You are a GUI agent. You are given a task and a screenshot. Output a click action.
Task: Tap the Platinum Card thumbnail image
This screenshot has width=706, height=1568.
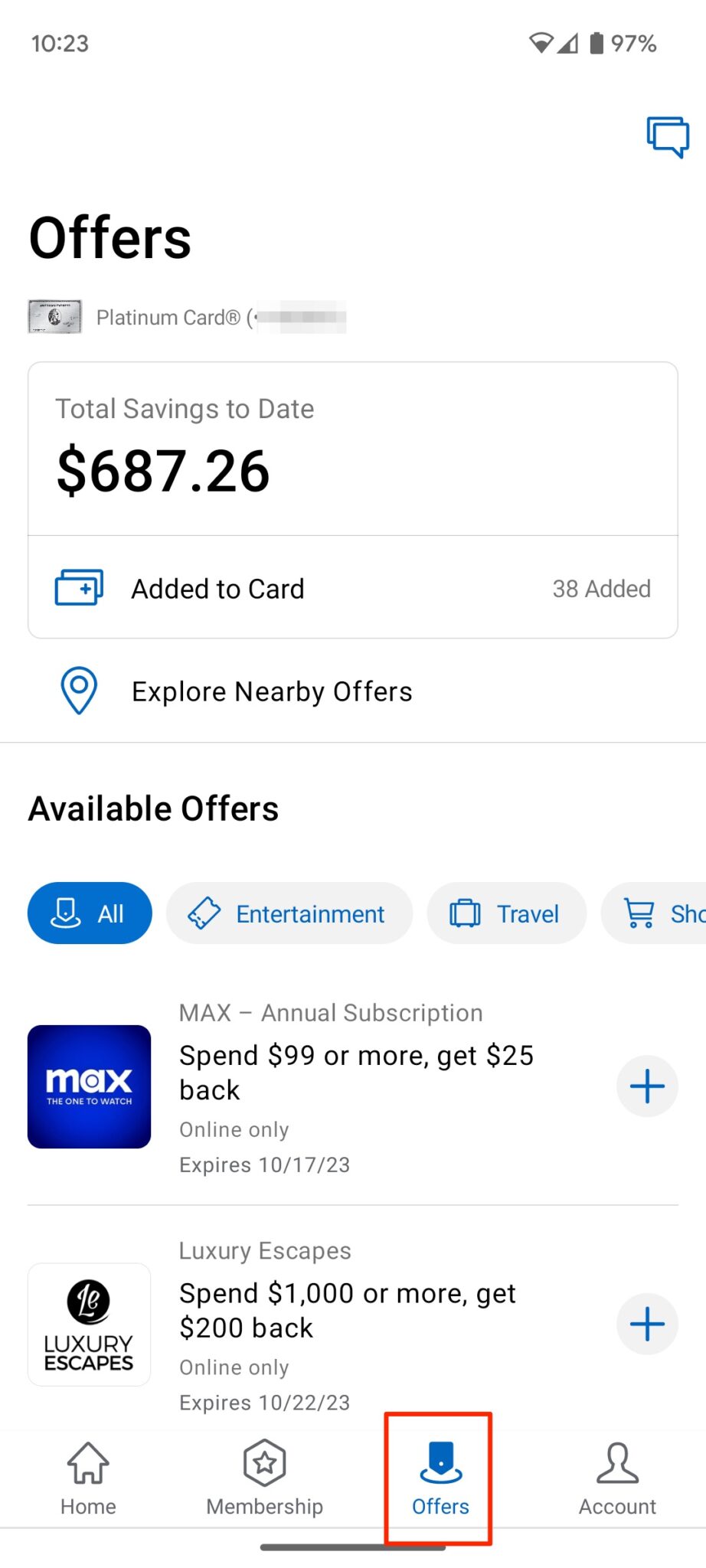(53, 315)
